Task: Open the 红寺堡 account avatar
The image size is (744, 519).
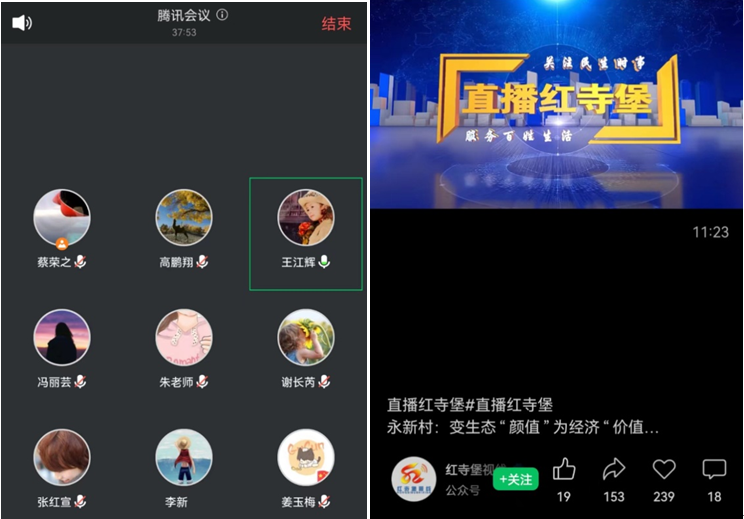Action: [x=413, y=479]
